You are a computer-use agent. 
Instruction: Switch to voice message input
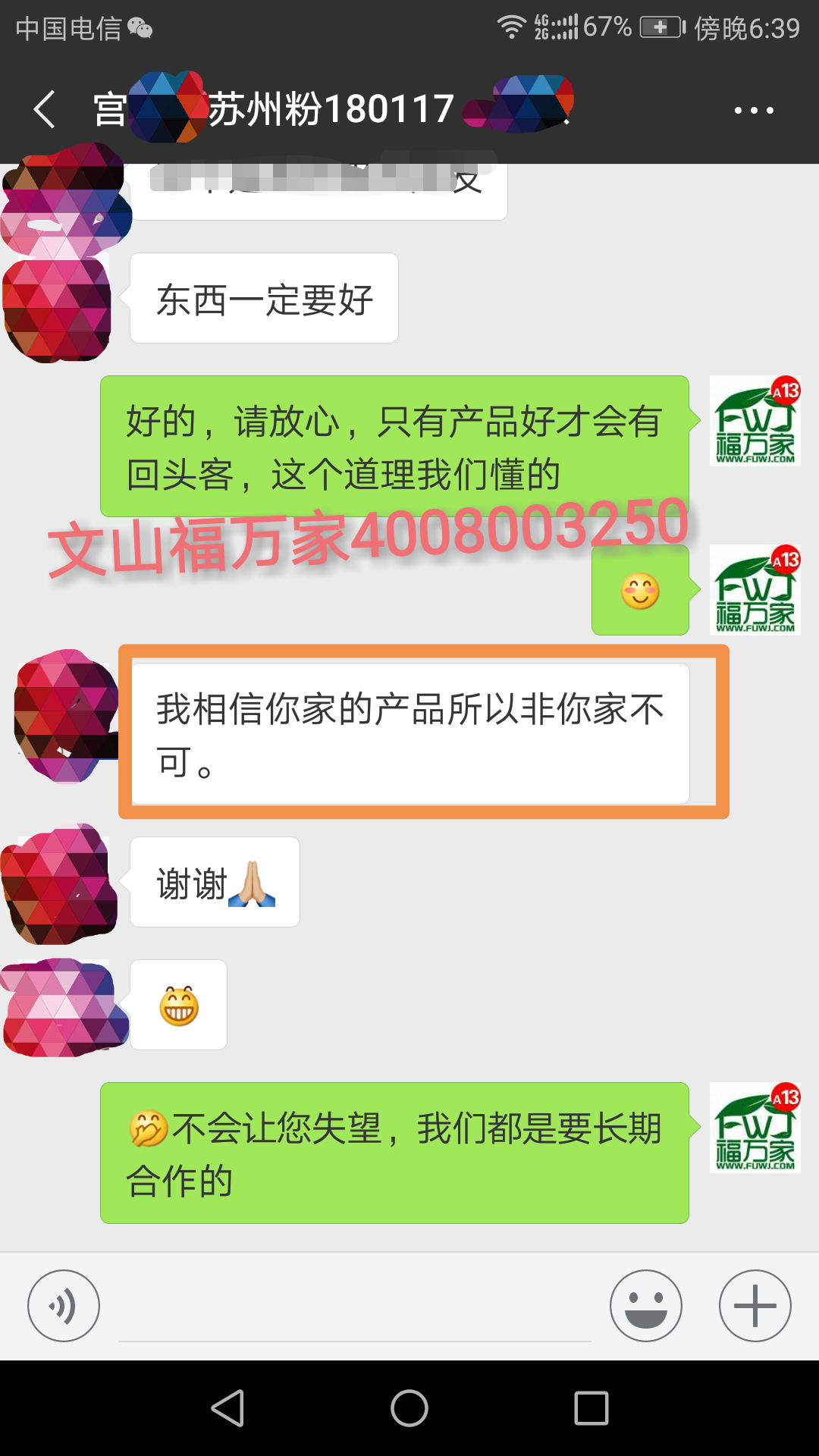tap(64, 1306)
